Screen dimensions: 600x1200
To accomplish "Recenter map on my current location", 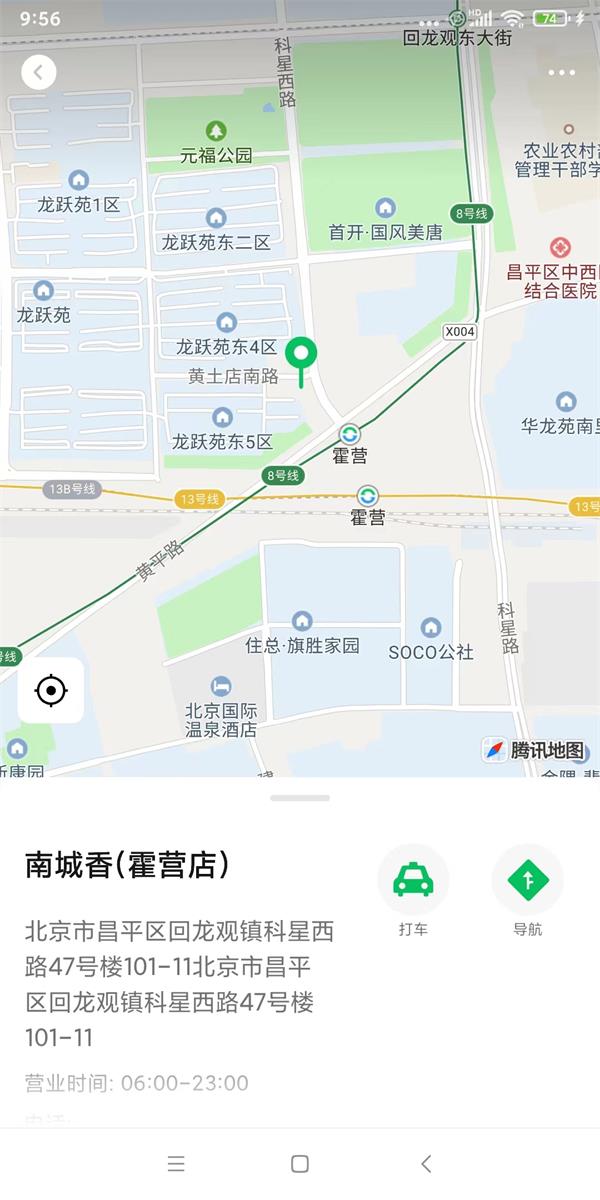I will [x=51, y=690].
